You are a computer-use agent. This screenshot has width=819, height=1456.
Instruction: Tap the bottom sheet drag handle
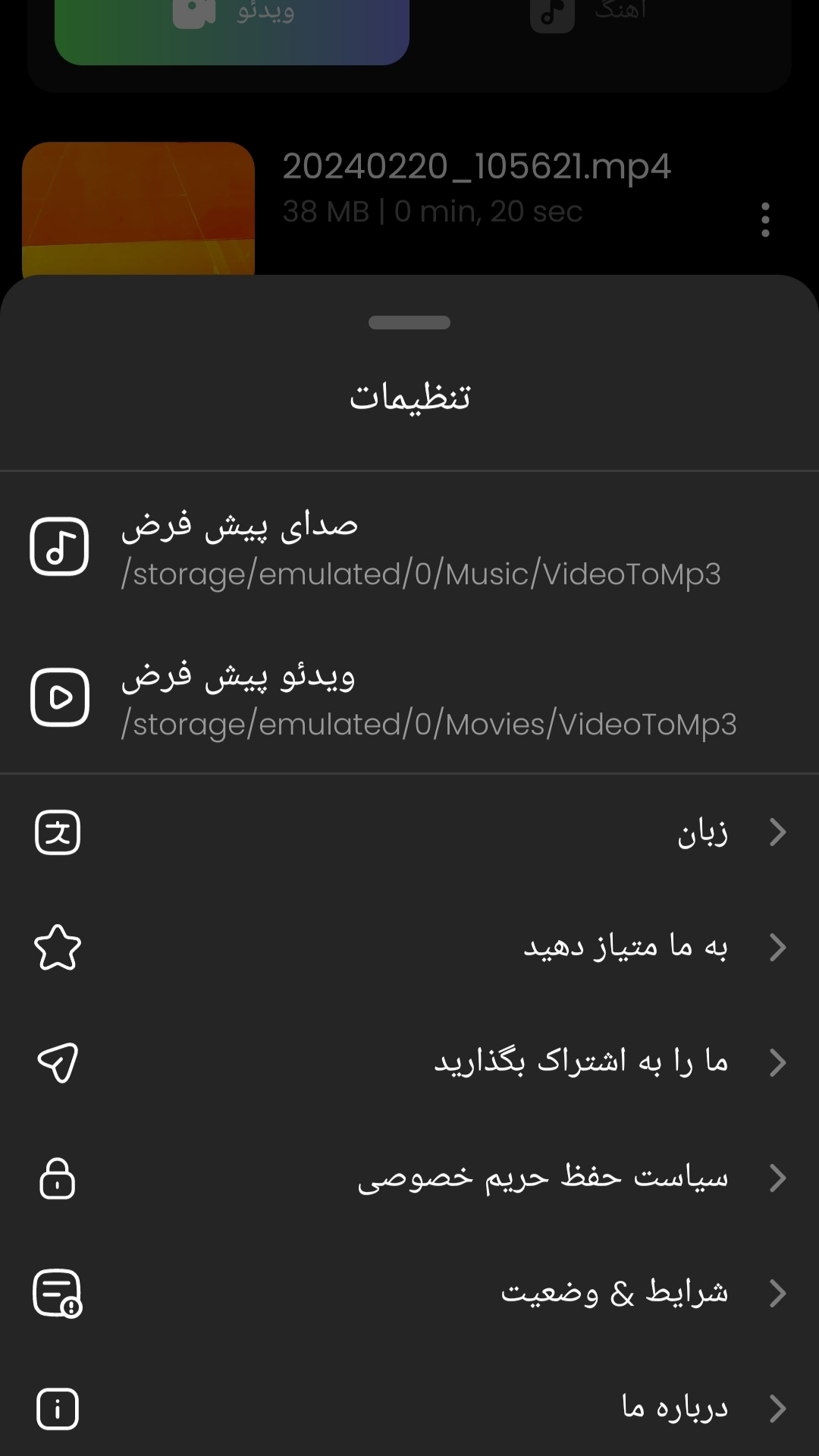click(x=409, y=322)
